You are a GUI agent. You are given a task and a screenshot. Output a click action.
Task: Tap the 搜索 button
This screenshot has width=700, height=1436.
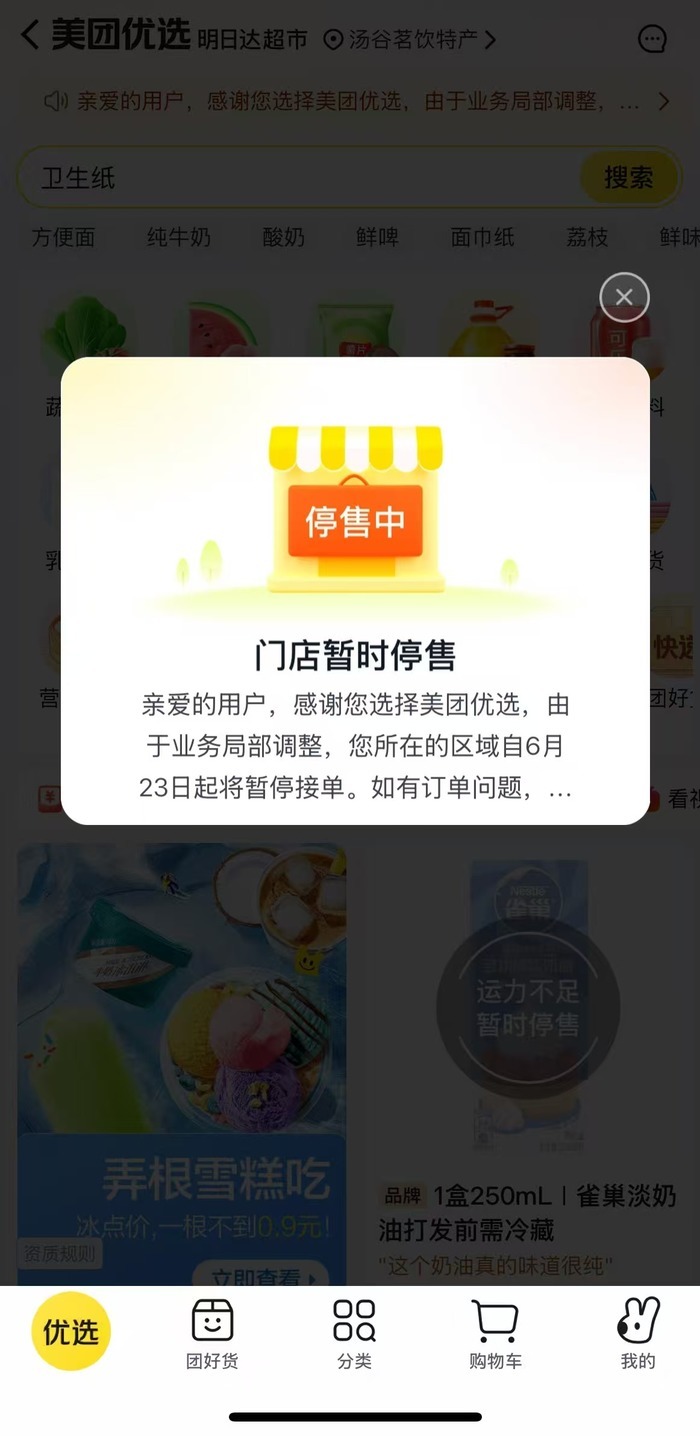coord(628,178)
